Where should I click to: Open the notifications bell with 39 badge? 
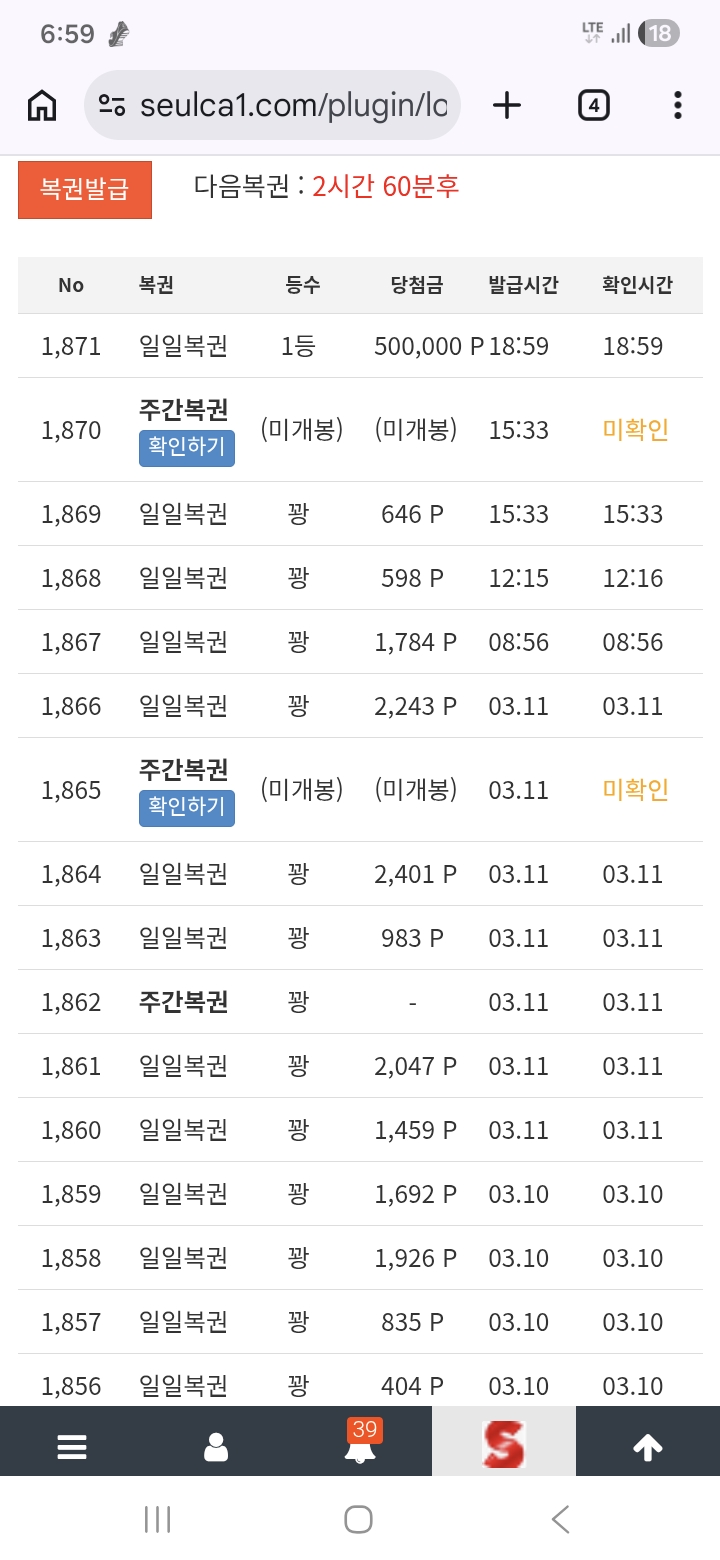[360, 1444]
